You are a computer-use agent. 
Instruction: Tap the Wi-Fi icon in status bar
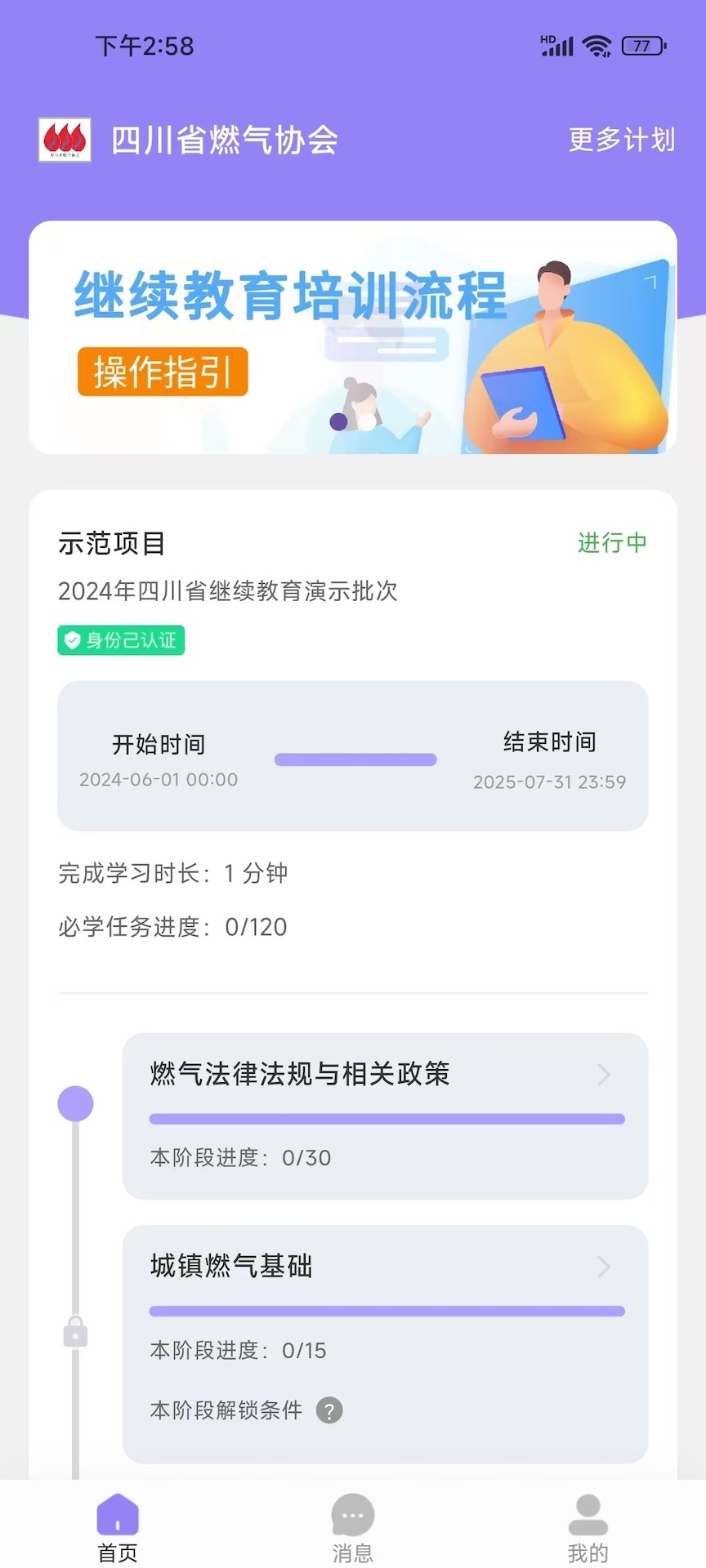597,47
